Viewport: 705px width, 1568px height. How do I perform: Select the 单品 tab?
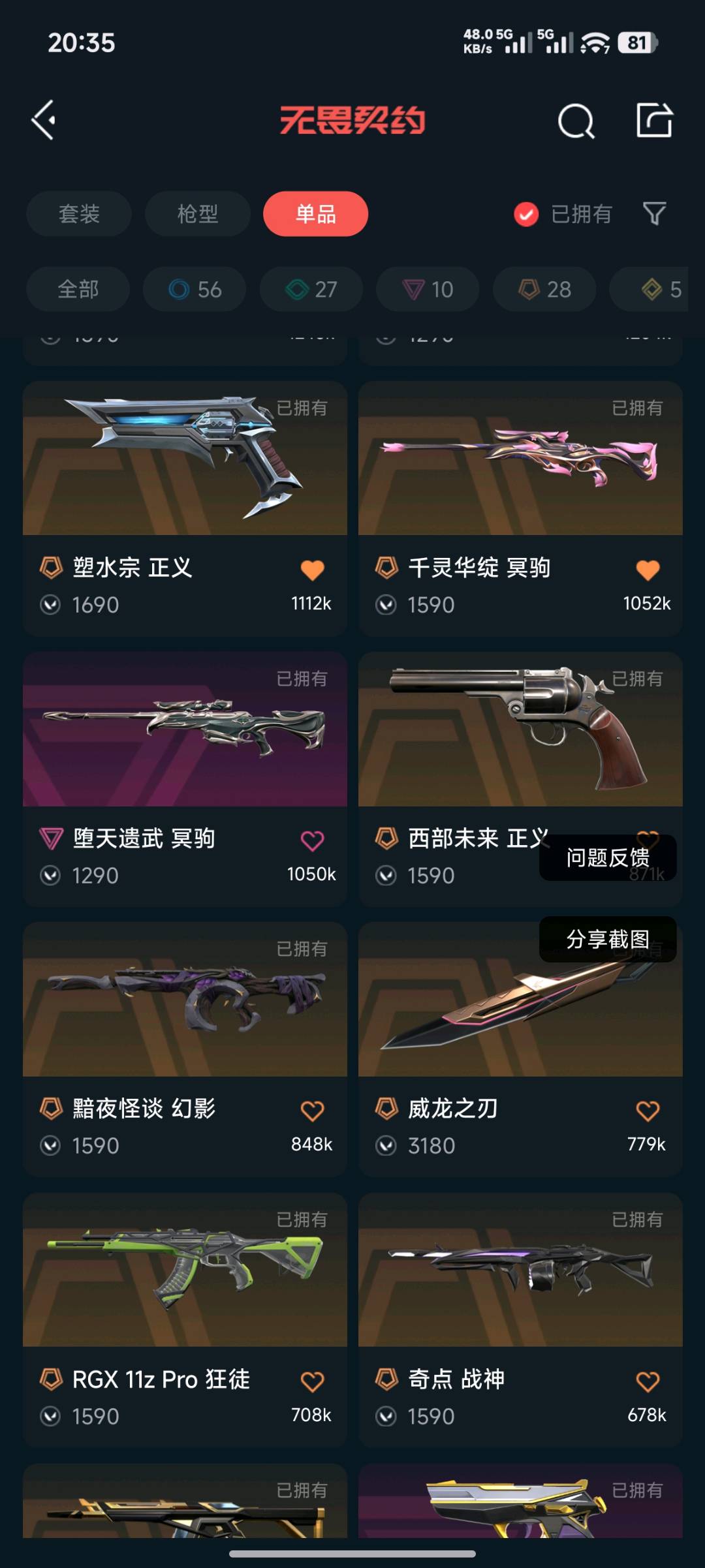coord(315,214)
